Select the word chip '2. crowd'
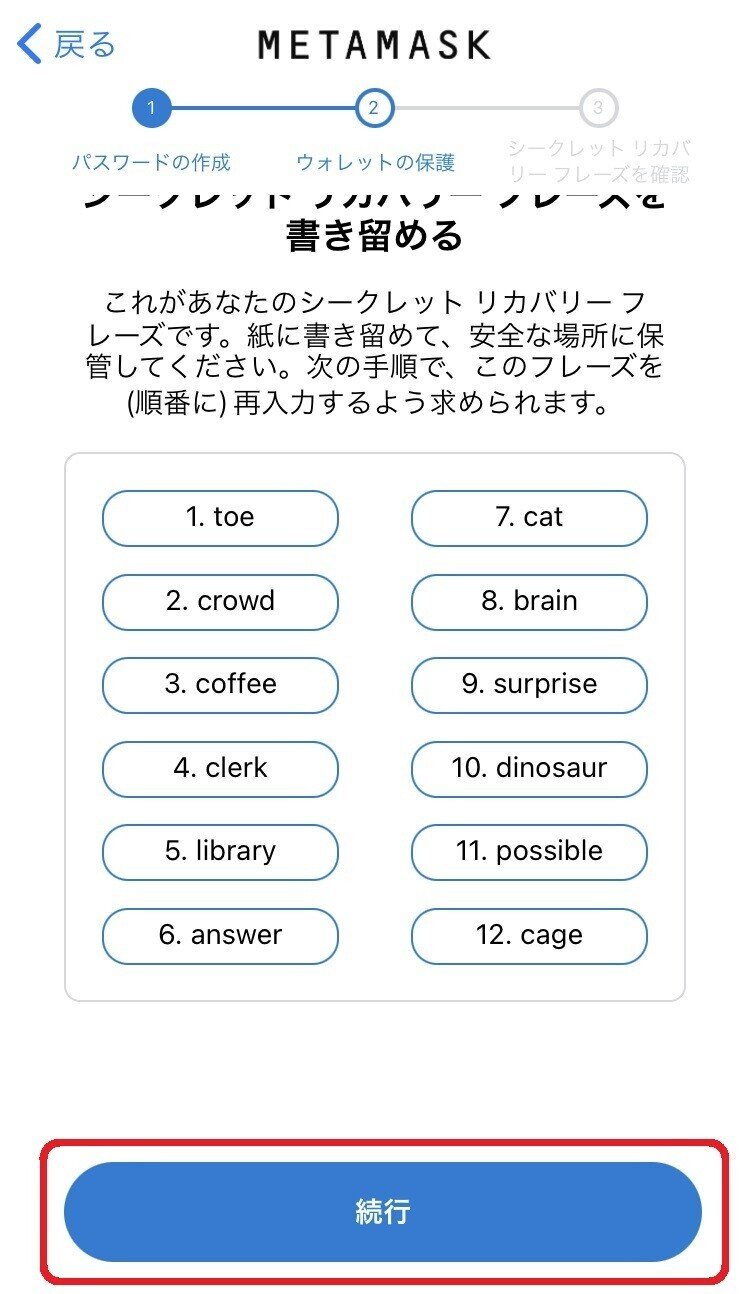 tap(219, 601)
